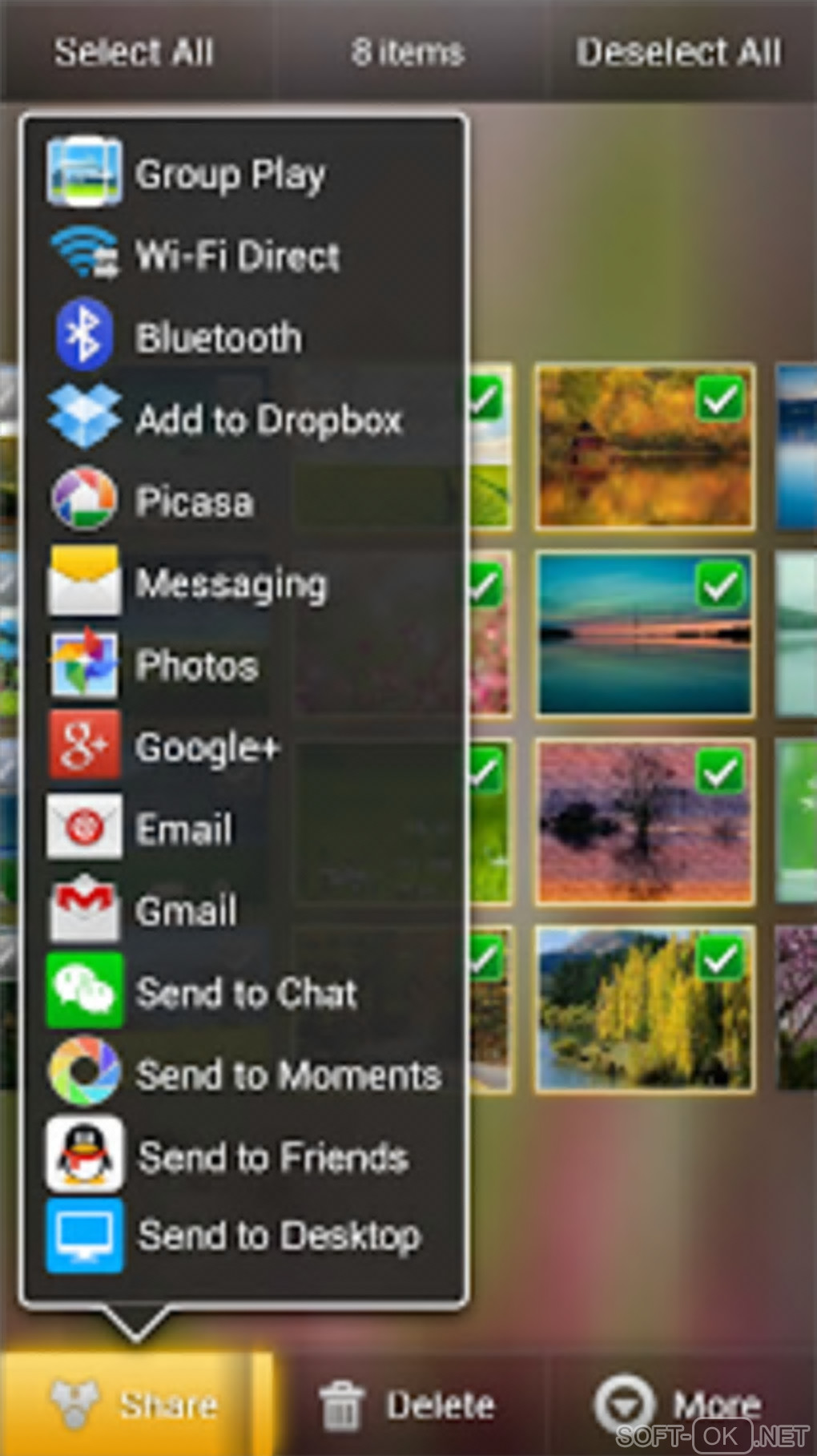The height and width of the screenshot is (1456, 817).
Task: Tap the Share toolbar button
Action: [136, 1404]
